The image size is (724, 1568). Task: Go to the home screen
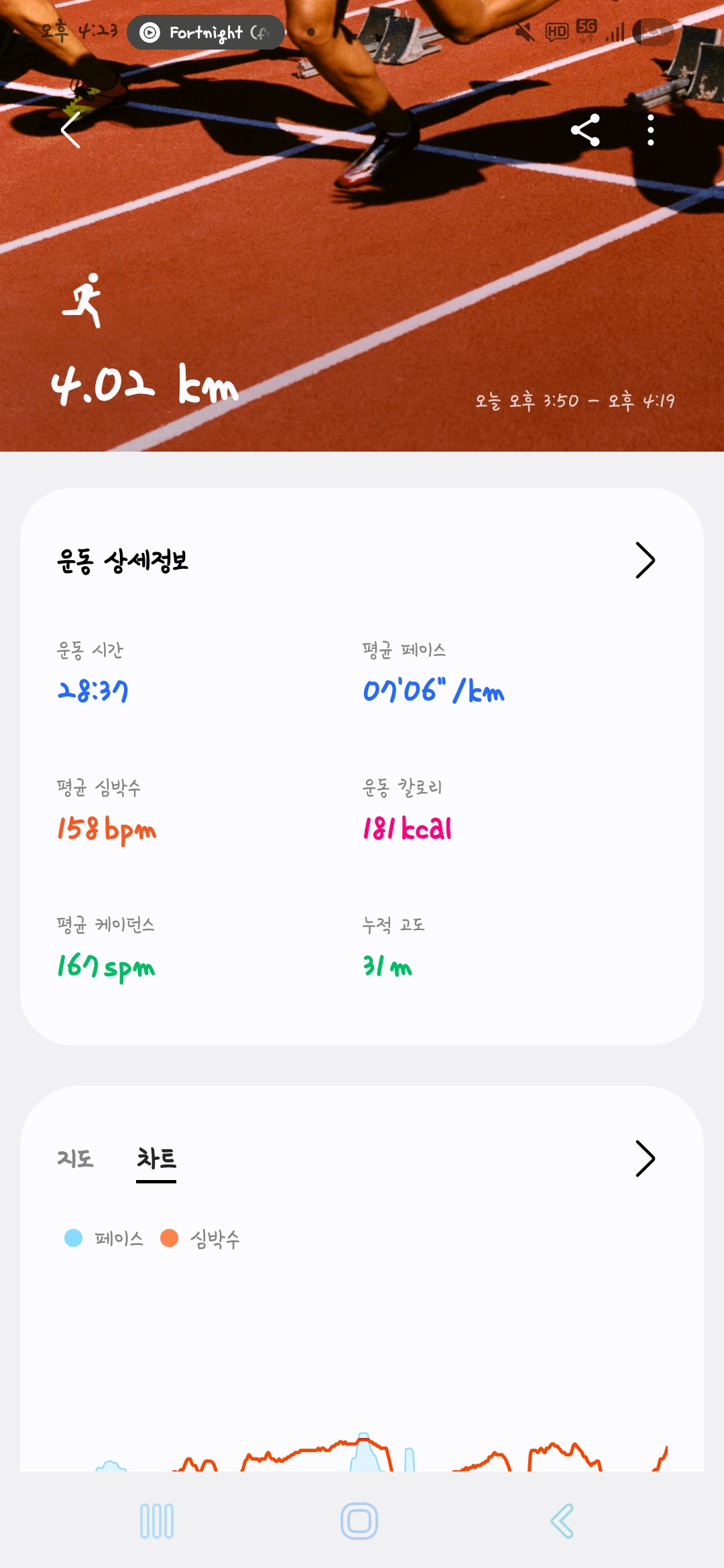pos(359,1521)
